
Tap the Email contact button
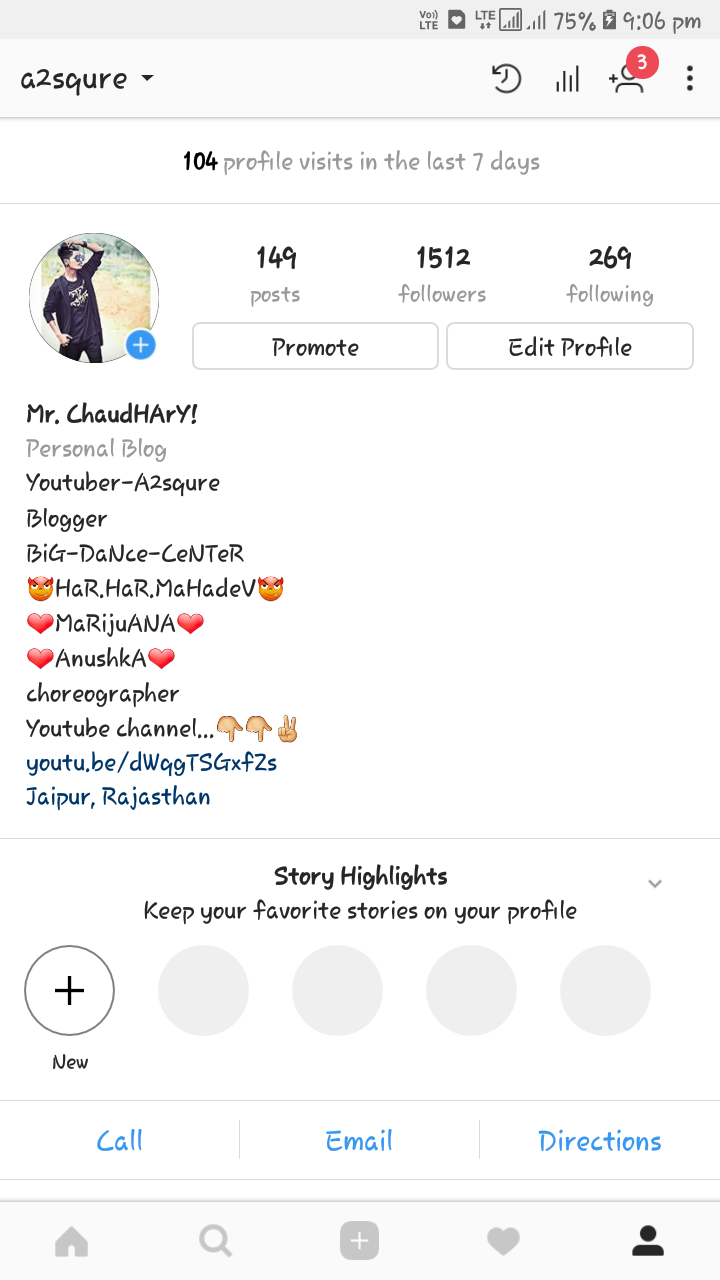click(x=359, y=1141)
